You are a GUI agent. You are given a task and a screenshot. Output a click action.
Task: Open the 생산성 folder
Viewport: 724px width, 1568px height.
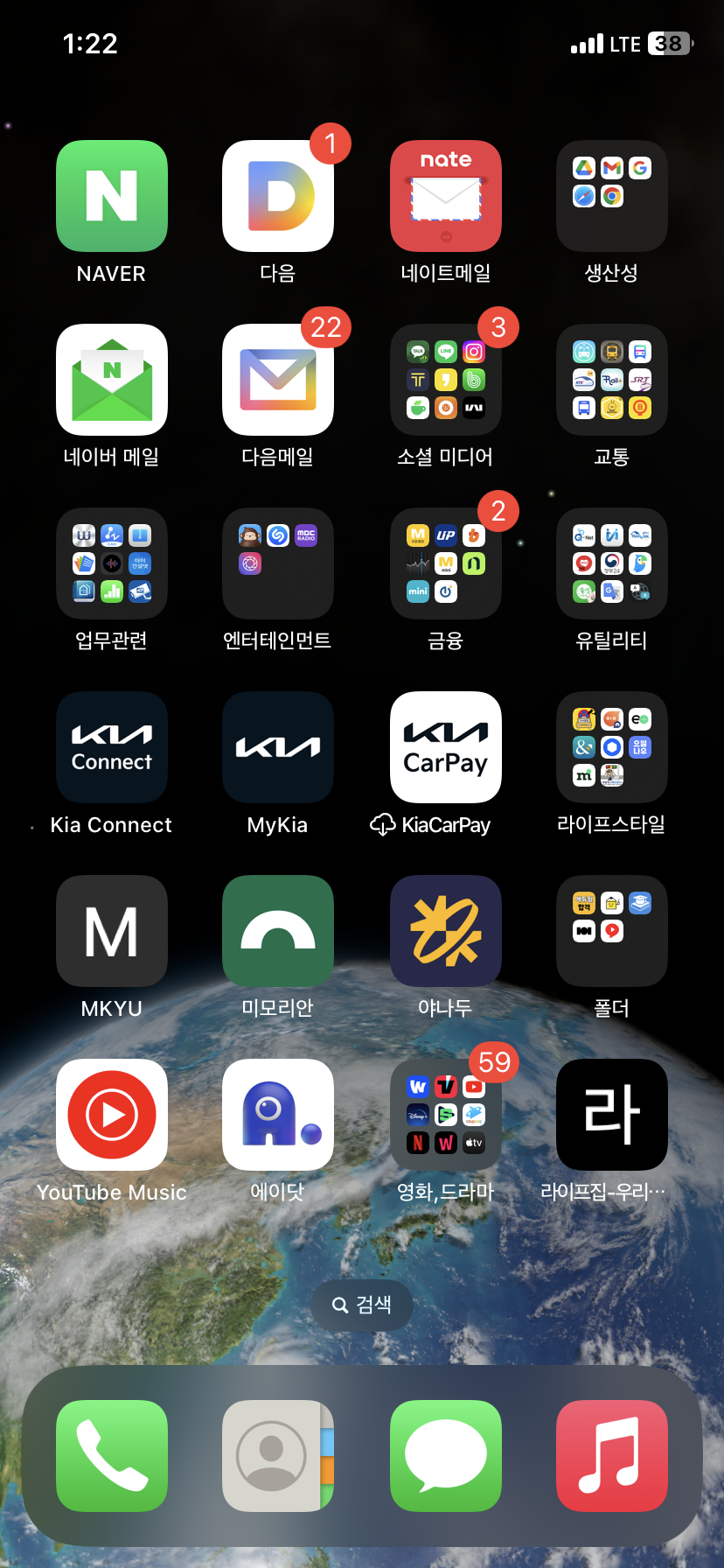611,196
